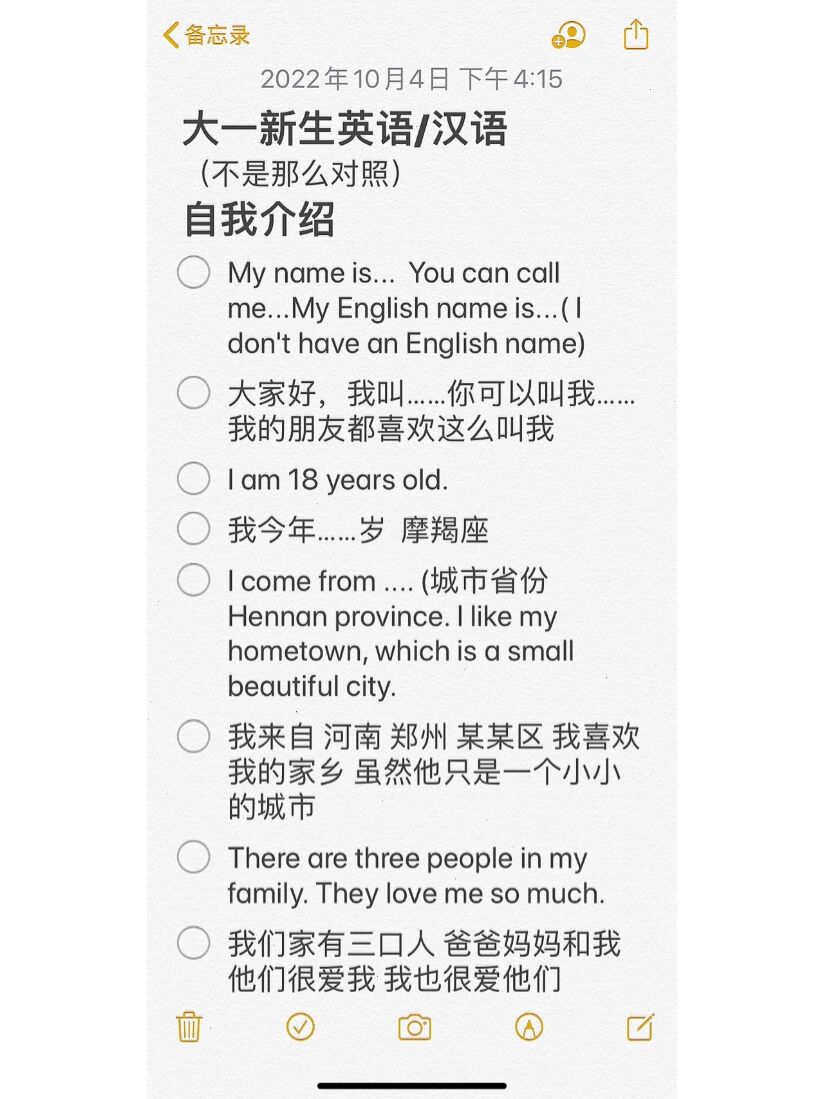This screenshot has height=1099, width=824.
Task: Check off the 'My name is...' item
Action: (193, 273)
